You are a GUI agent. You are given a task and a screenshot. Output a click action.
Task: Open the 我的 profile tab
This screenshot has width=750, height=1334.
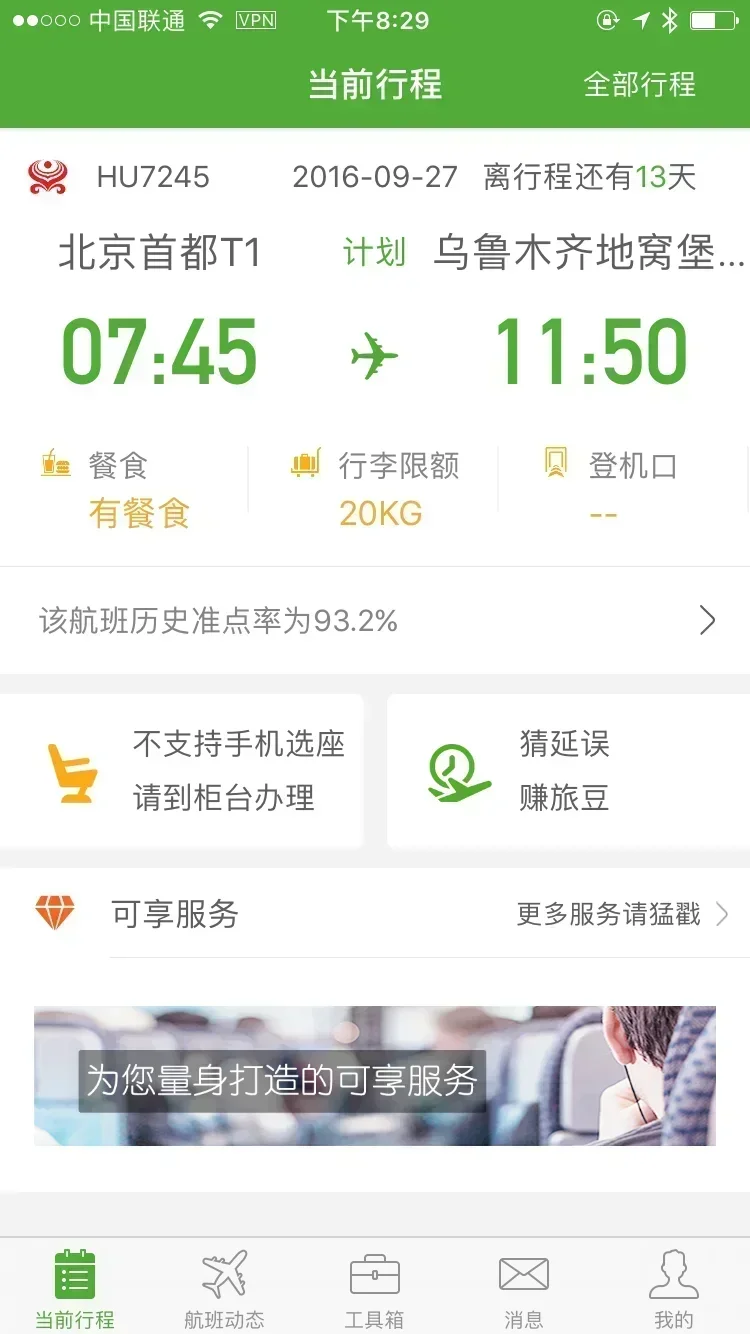[674, 1287]
